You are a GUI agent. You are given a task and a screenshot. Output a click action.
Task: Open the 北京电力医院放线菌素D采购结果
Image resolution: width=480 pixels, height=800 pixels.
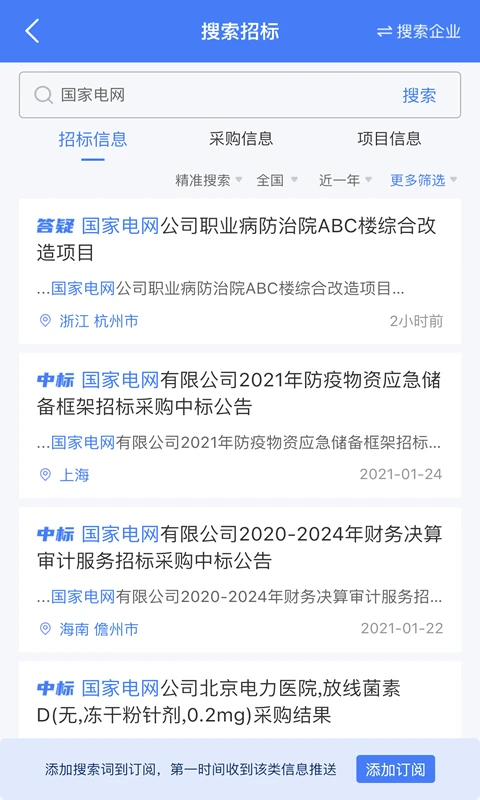240,700
